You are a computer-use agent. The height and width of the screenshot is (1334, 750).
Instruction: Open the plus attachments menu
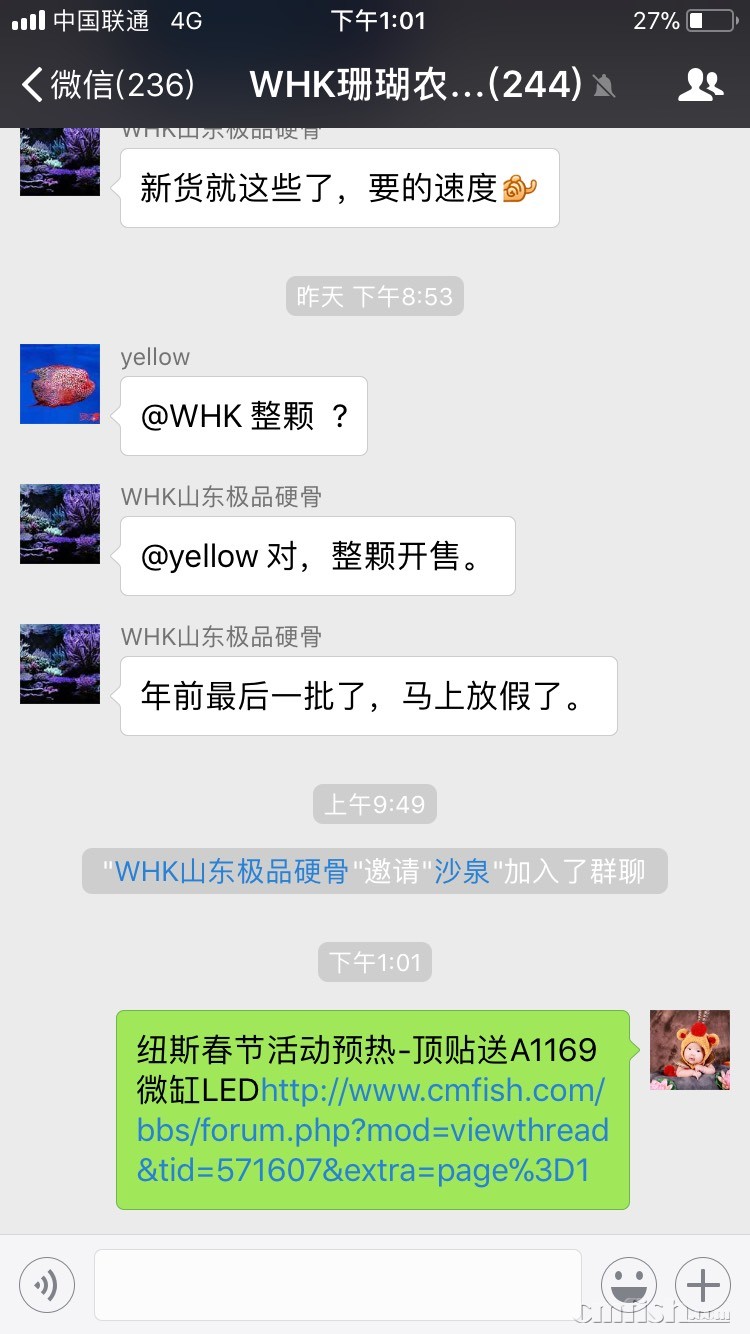point(703,1284)
